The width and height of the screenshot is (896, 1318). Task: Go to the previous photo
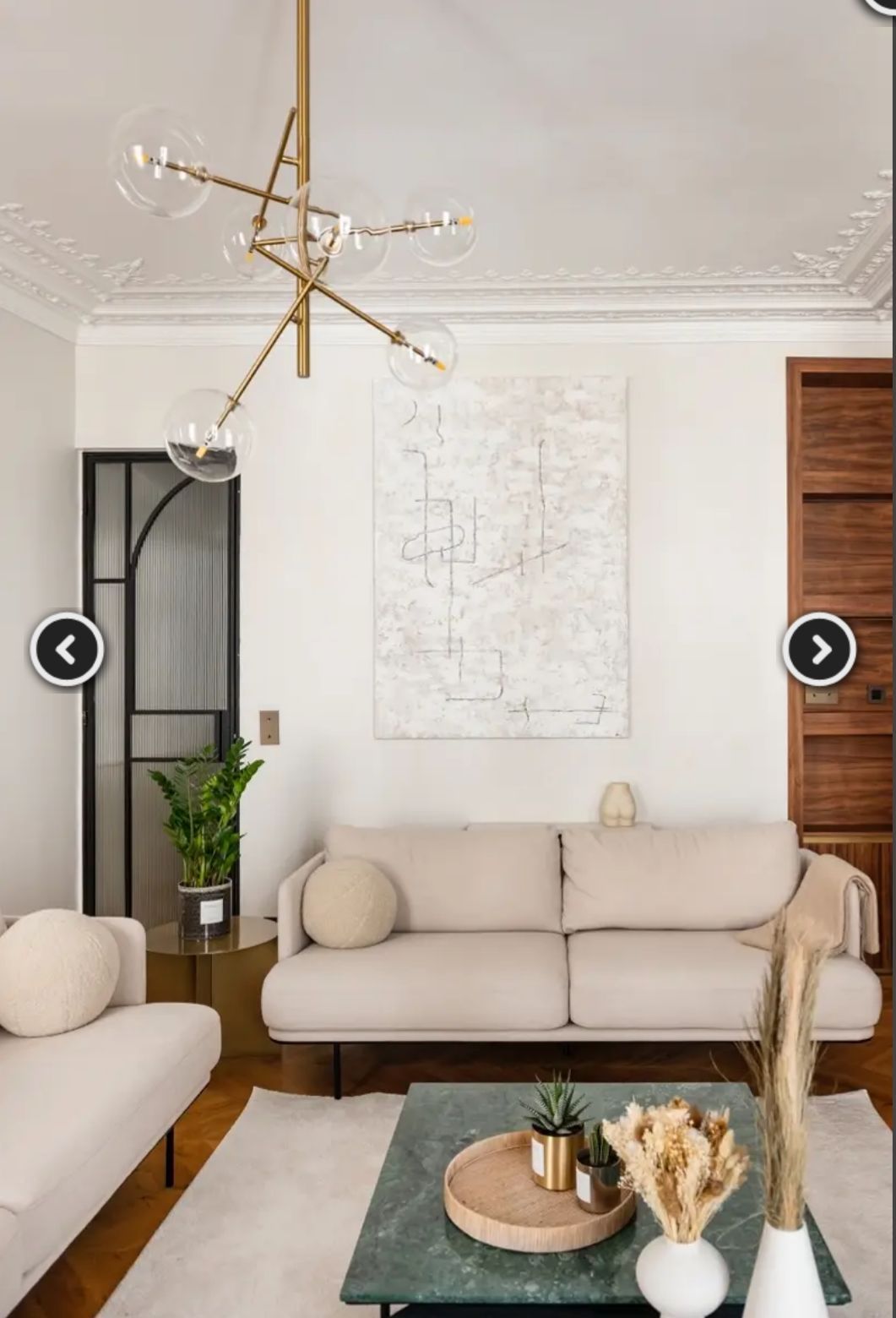point(67,650)
